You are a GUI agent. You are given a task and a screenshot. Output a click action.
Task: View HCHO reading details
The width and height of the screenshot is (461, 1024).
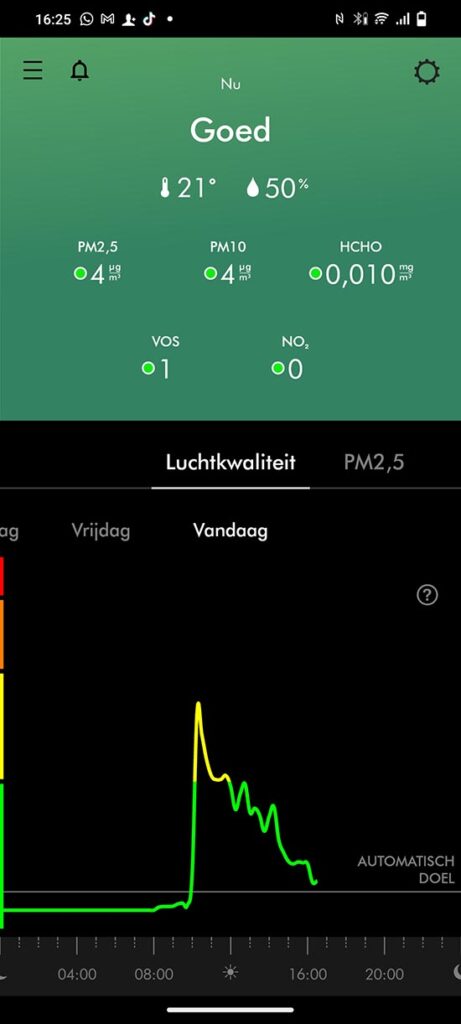(360, 263)
